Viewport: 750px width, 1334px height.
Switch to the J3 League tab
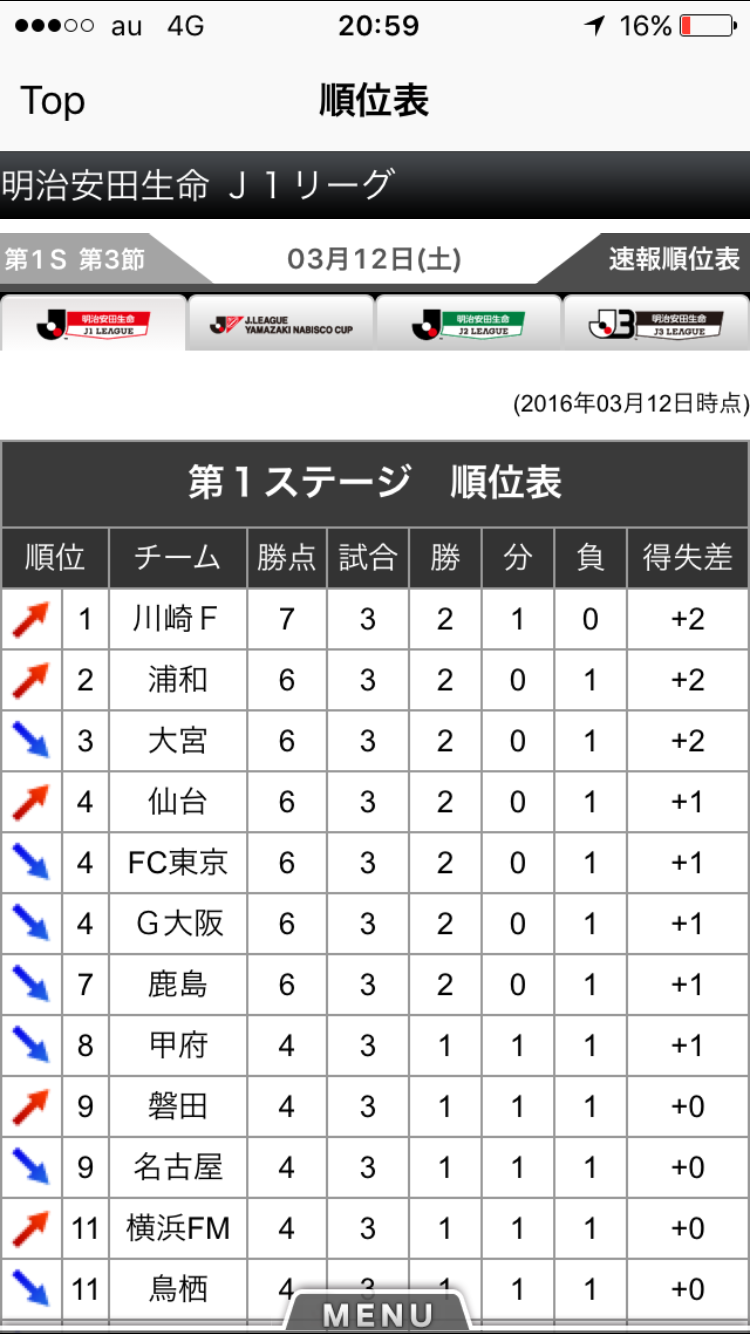[657, 323]
